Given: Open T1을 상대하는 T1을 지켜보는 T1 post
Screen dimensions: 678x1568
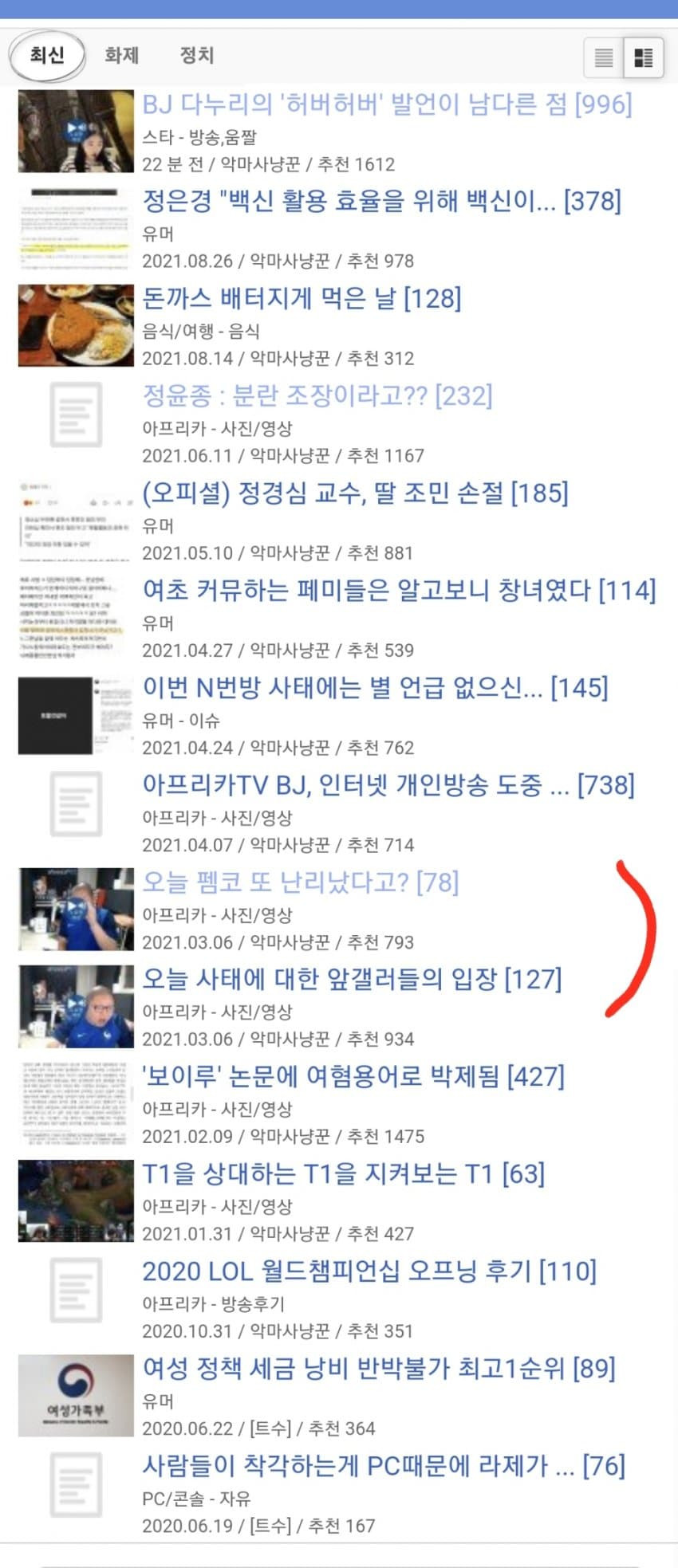Looking at the screenshot, I should click(343, 1174).
